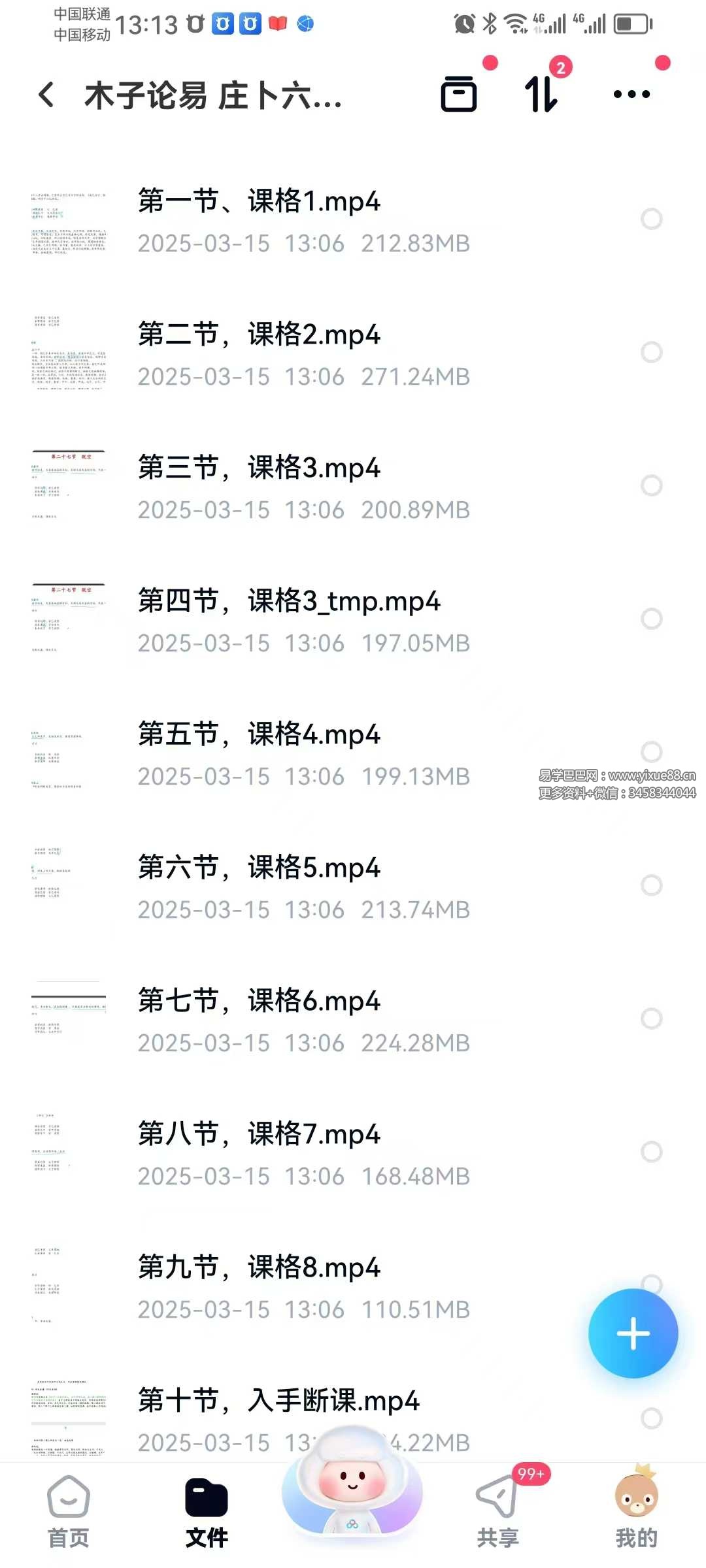706x1568 pixels.
Task: Open the three-dot overflow menu
Action: [631, 95]
